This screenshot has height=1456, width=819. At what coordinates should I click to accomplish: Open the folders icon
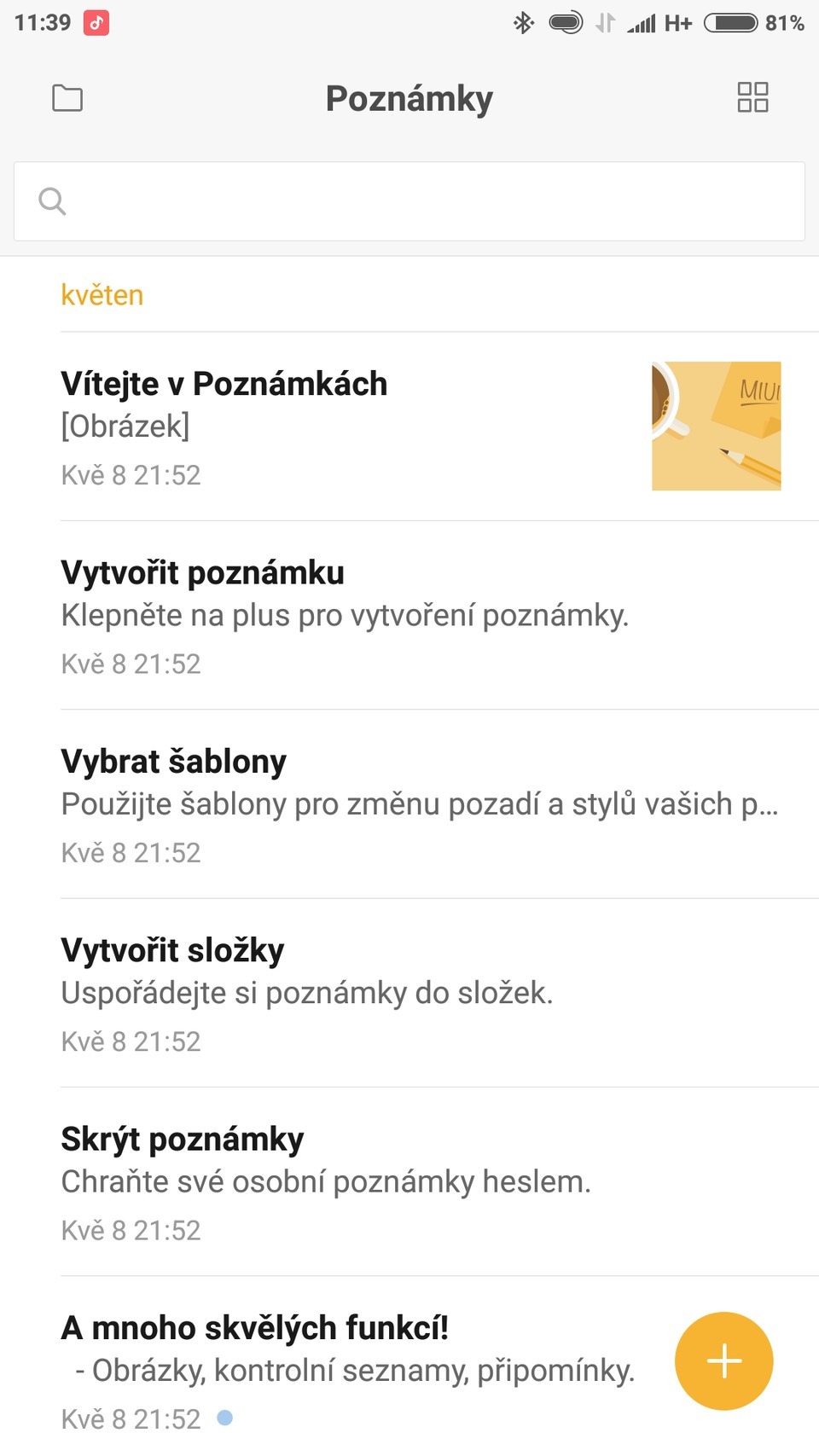click(x=67, y=98)
